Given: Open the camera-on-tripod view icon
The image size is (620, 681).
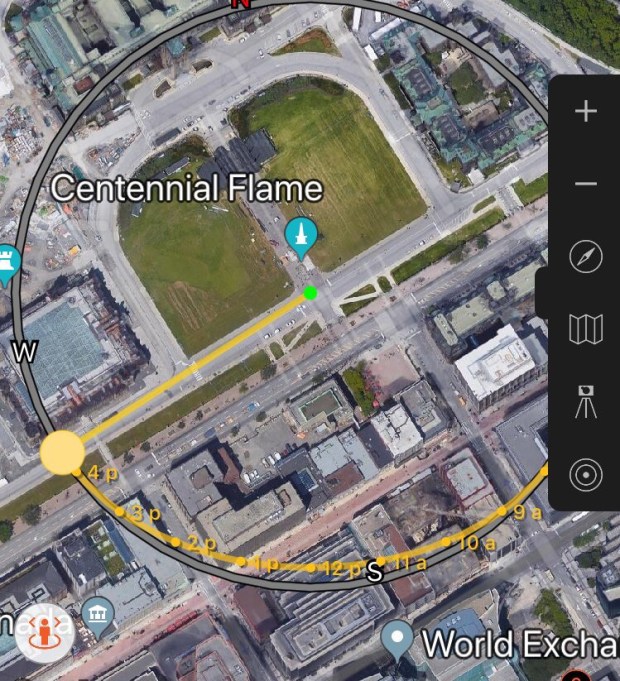Looking at the screenshot, I should tap(586, 402).
